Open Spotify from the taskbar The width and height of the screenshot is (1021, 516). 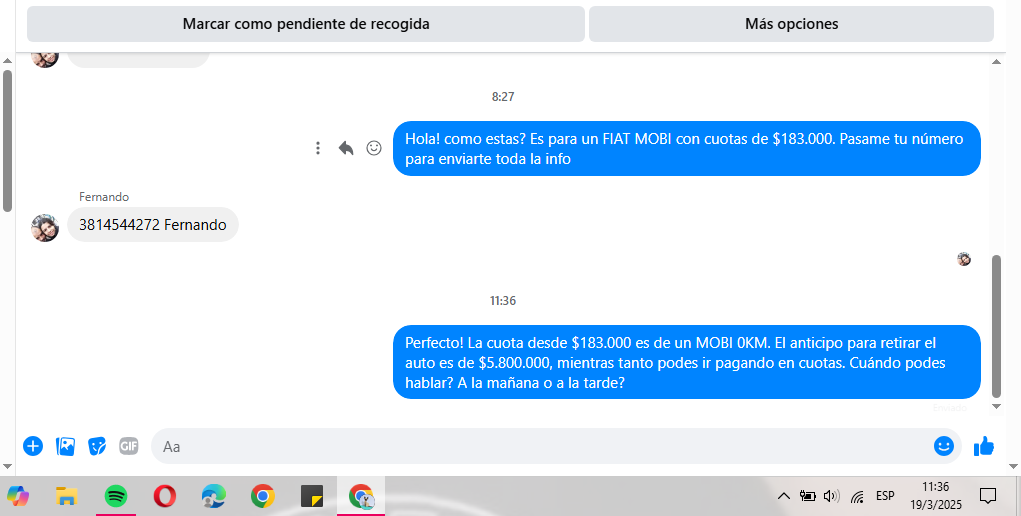tap(116, 495)
